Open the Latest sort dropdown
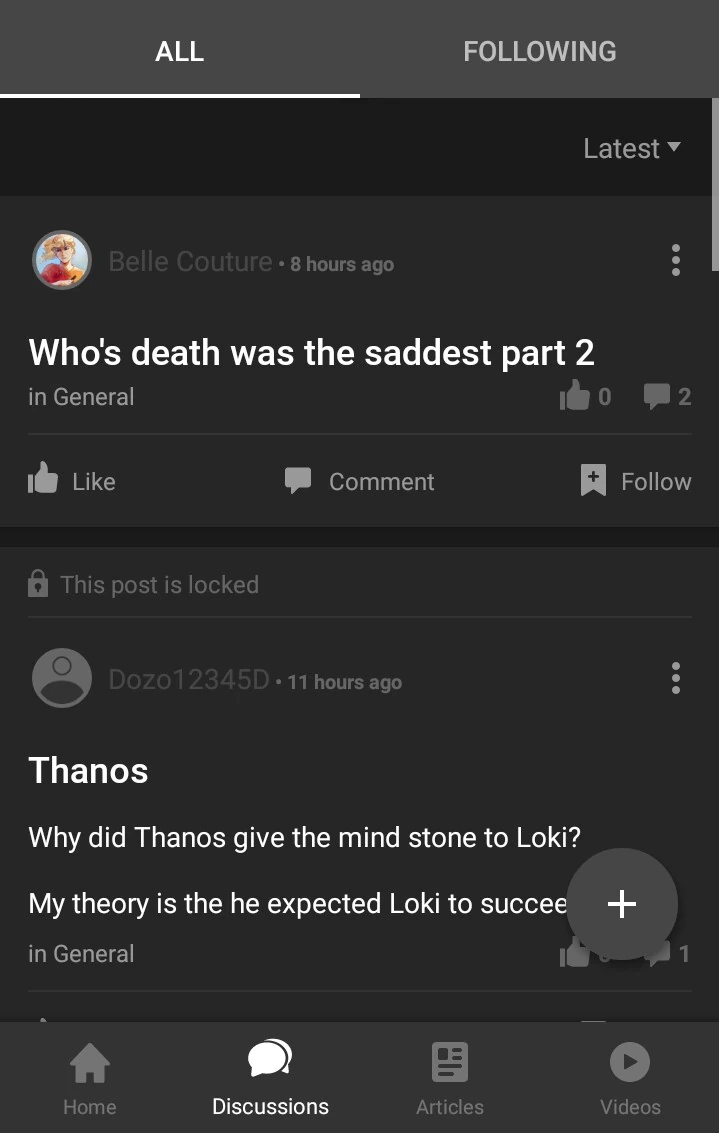The width and height of the screenshot is (719, 1133). pyautogui.click(x=632, y=149)
